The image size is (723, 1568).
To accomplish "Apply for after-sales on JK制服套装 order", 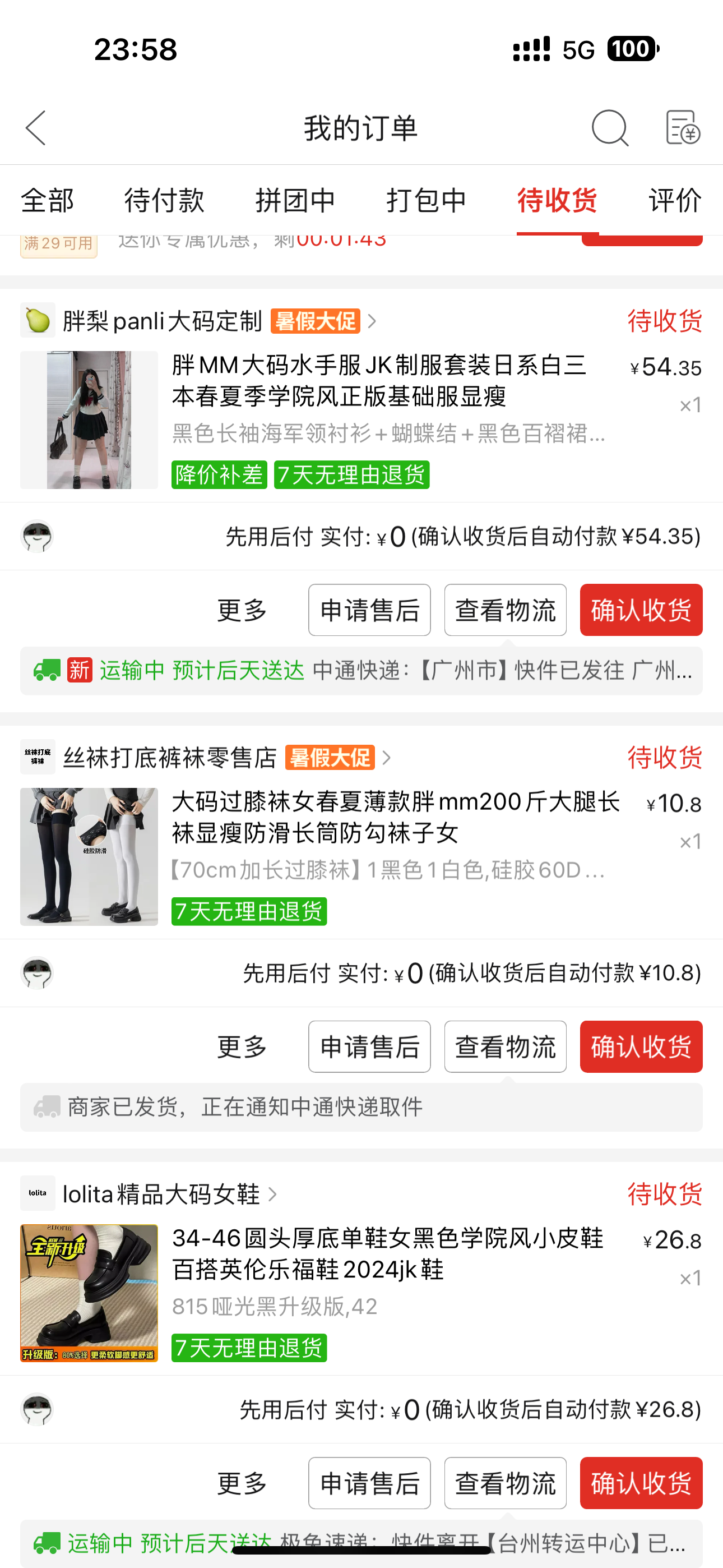I will pyautogui.click(x=369, y=610).
